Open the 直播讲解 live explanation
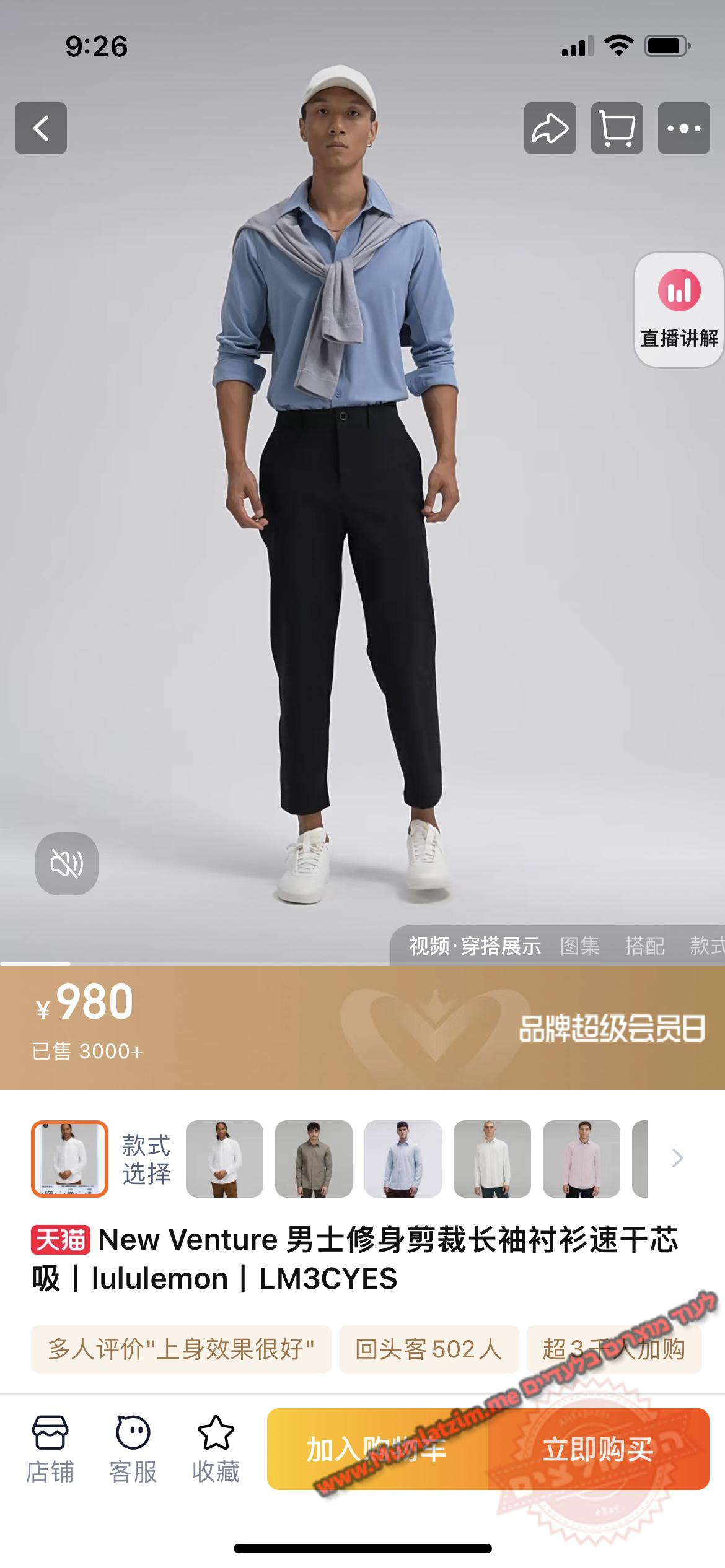Screen dimensions: 725x1568 (679, 310)
